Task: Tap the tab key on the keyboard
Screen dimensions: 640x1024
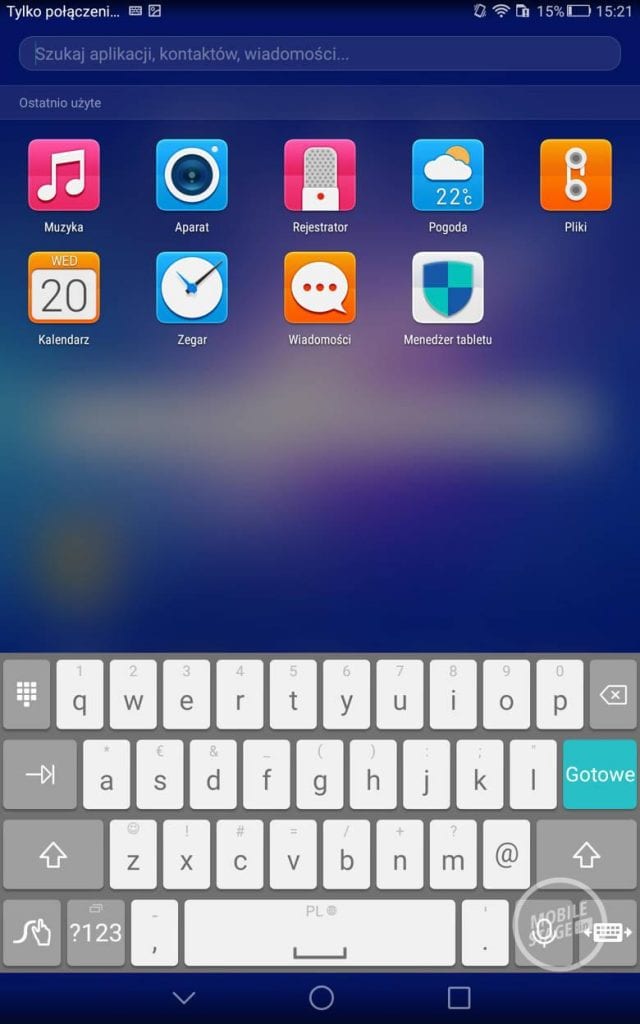Action: [x=40, y=775]
